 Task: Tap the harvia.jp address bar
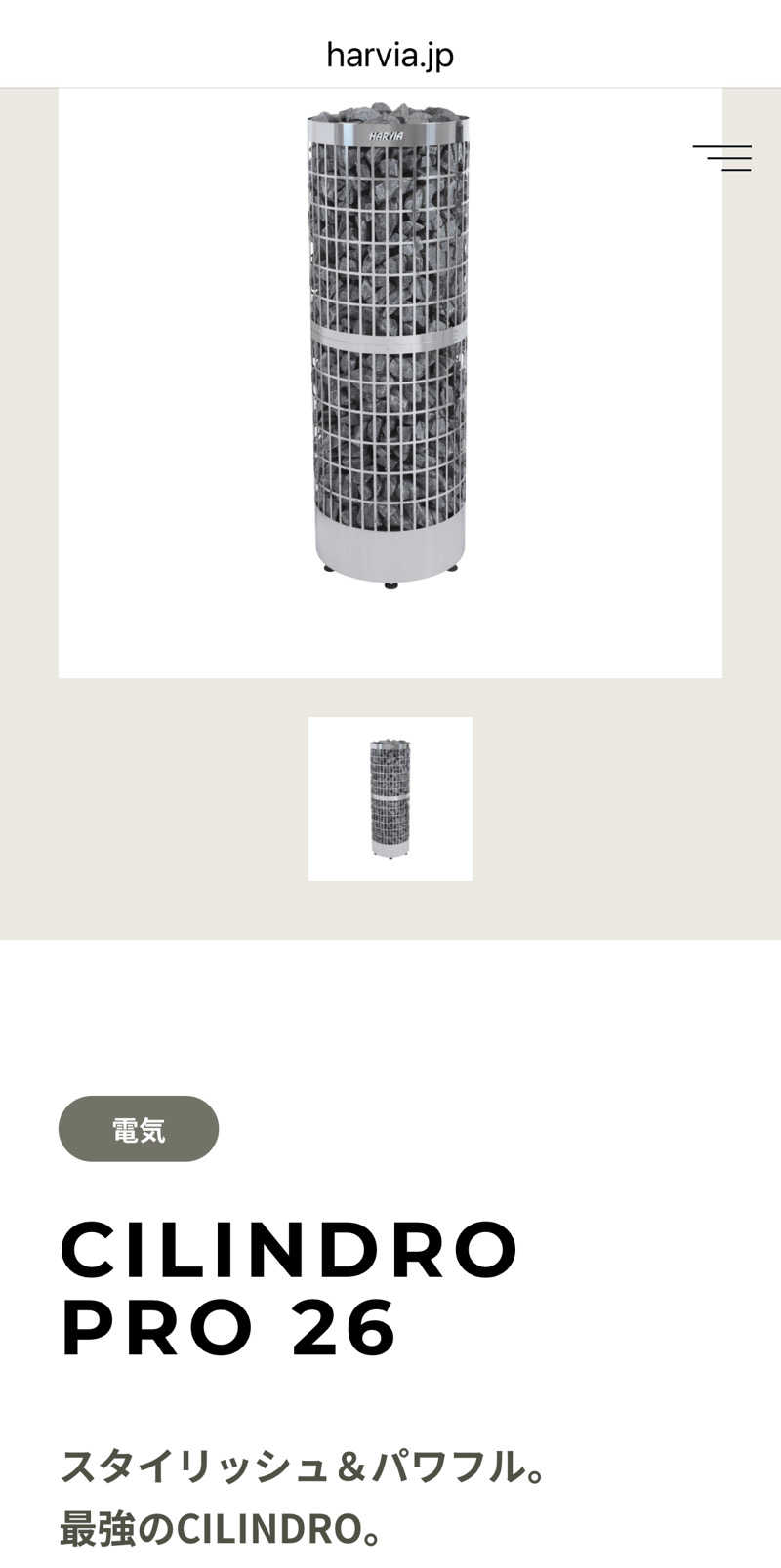coord(390,55)
